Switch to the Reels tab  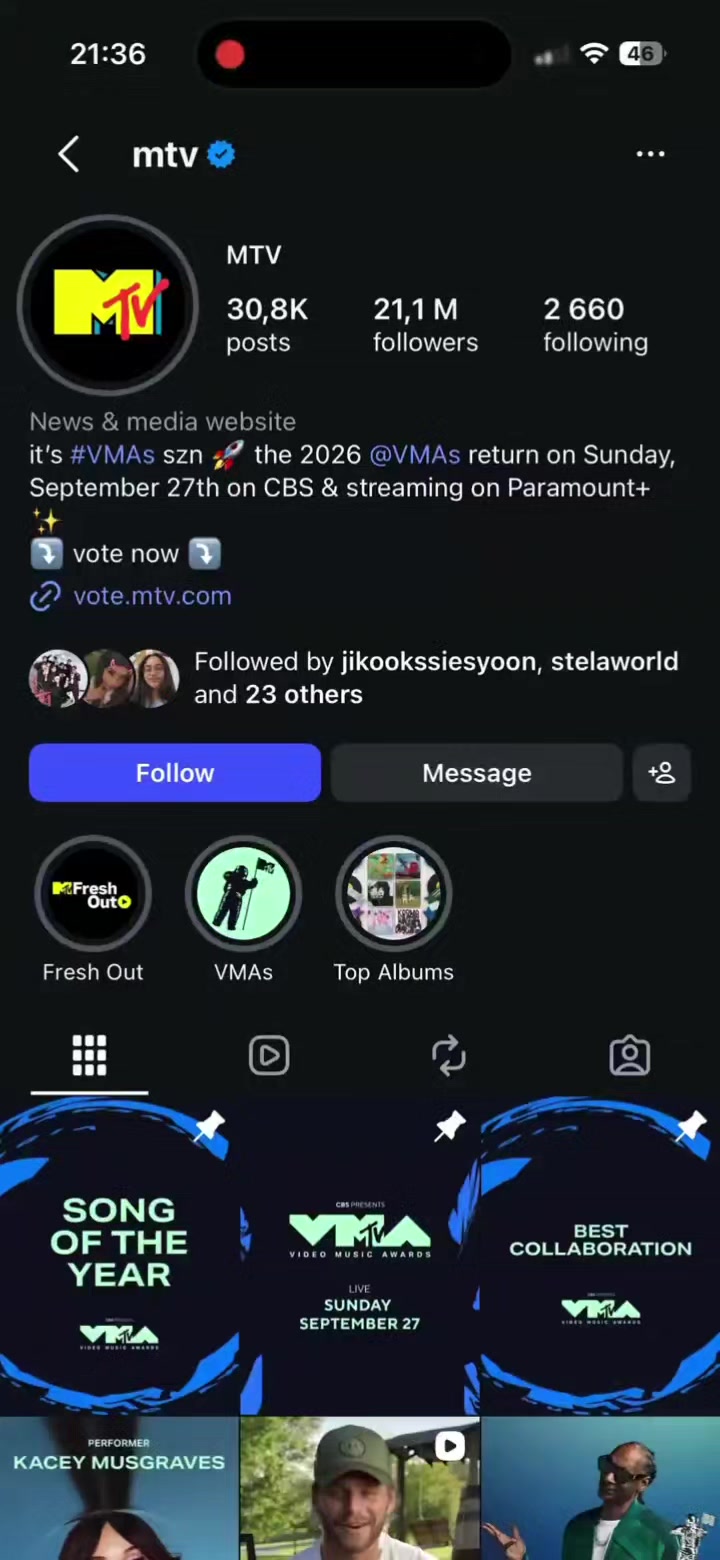tap(269, 1056)
